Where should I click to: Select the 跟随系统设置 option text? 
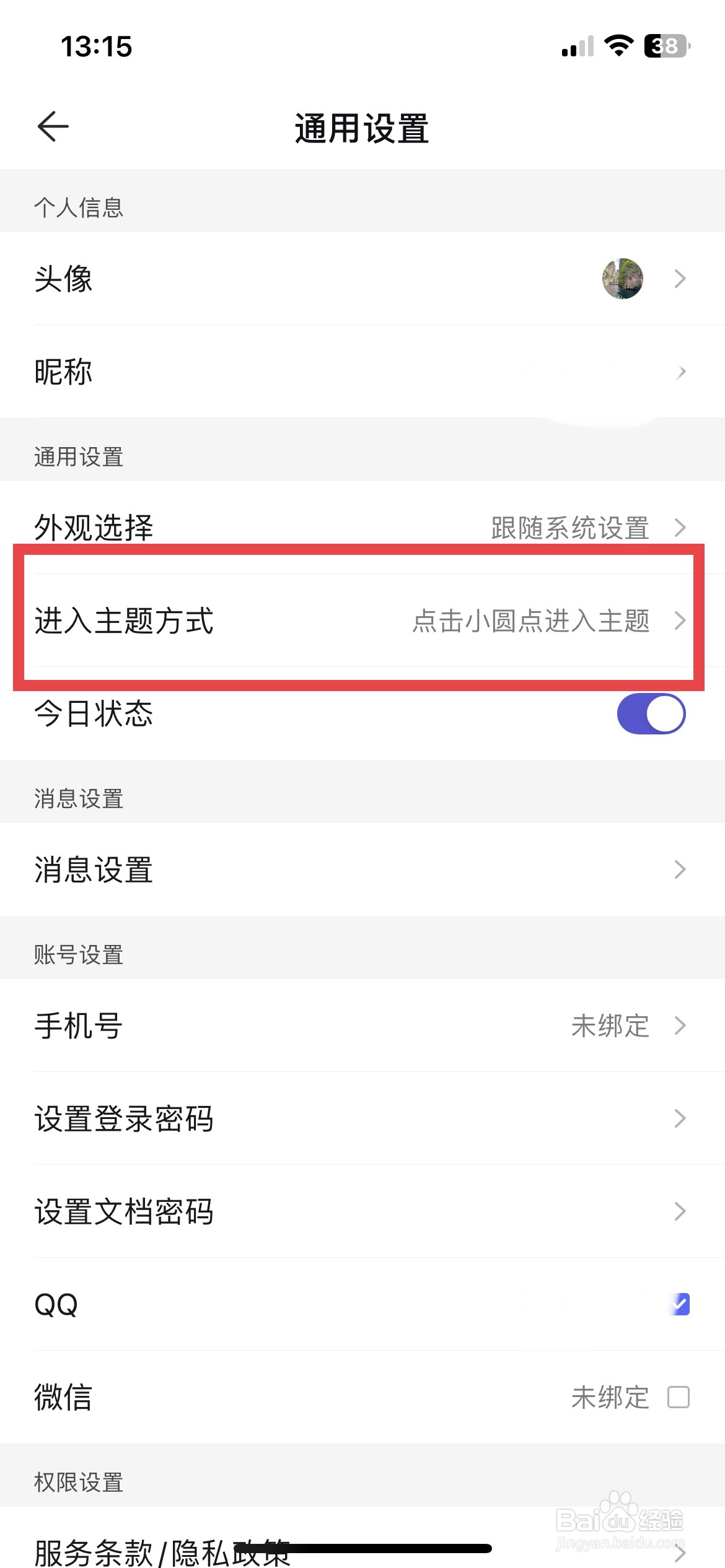click(569, 528)
